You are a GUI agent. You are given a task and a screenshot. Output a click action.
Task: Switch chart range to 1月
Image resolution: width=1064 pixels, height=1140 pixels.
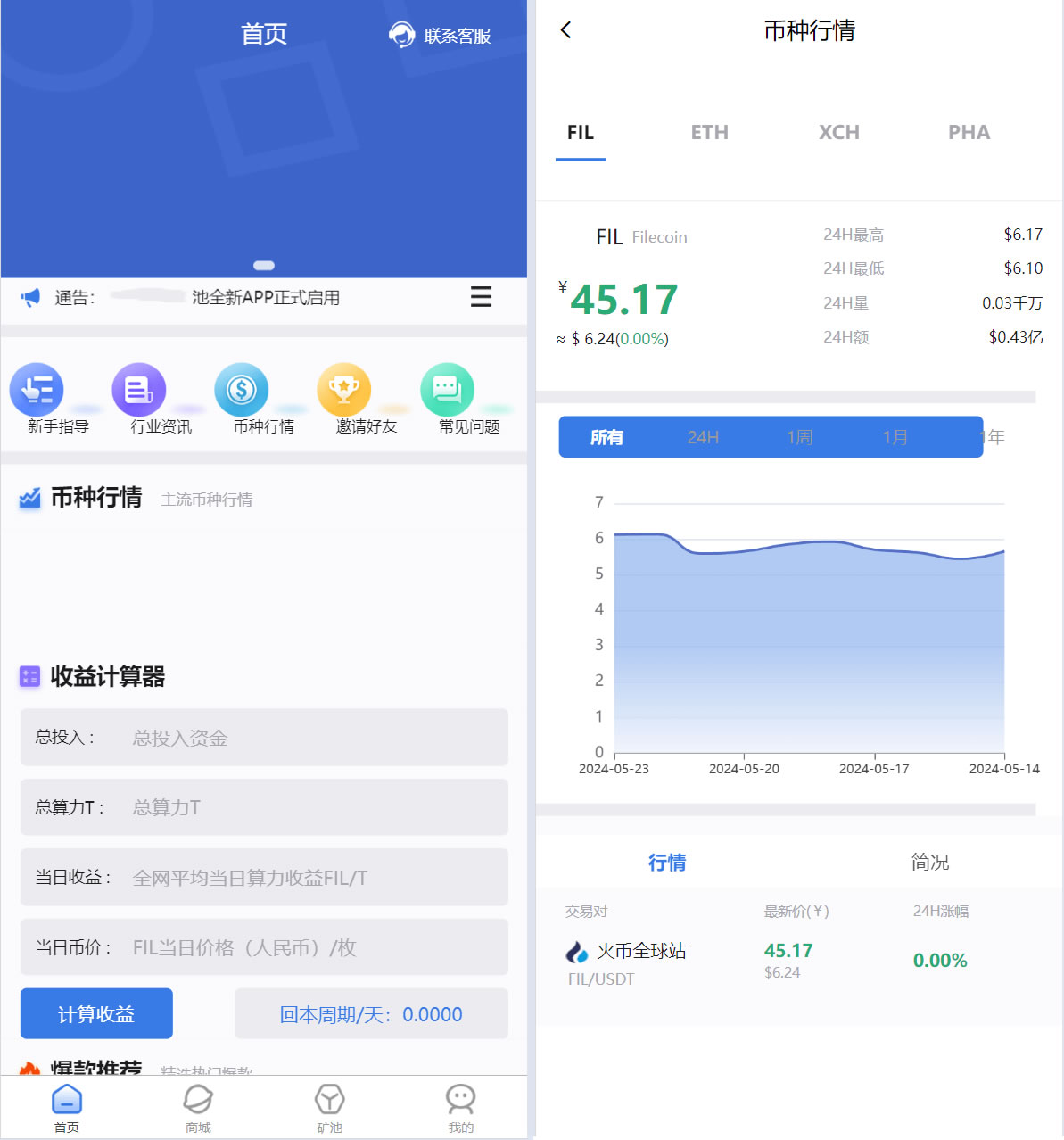point(895,437)
